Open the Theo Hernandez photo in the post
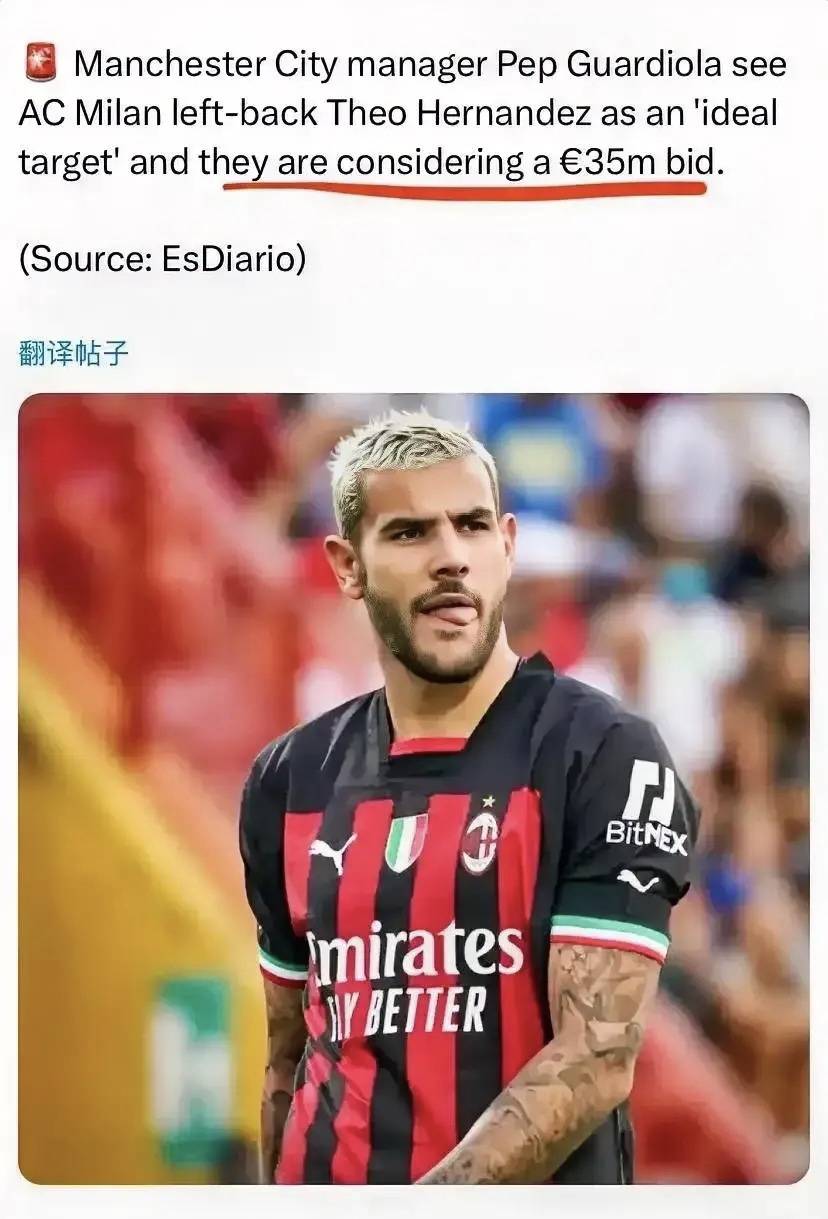The width and height of the screenshot is (828, 1219). (413, 788)
